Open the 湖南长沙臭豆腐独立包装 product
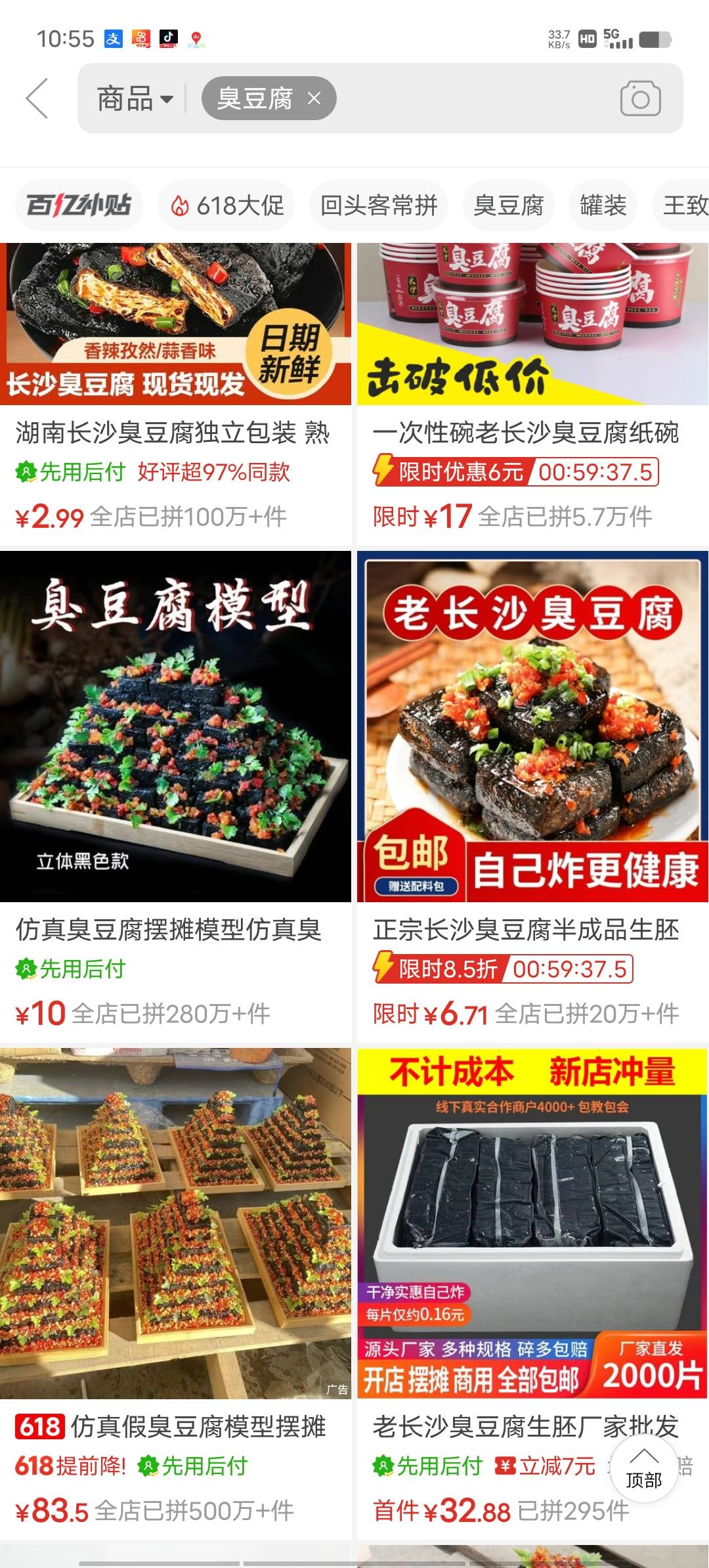The image size is (709, 1568). pos(175,394)
